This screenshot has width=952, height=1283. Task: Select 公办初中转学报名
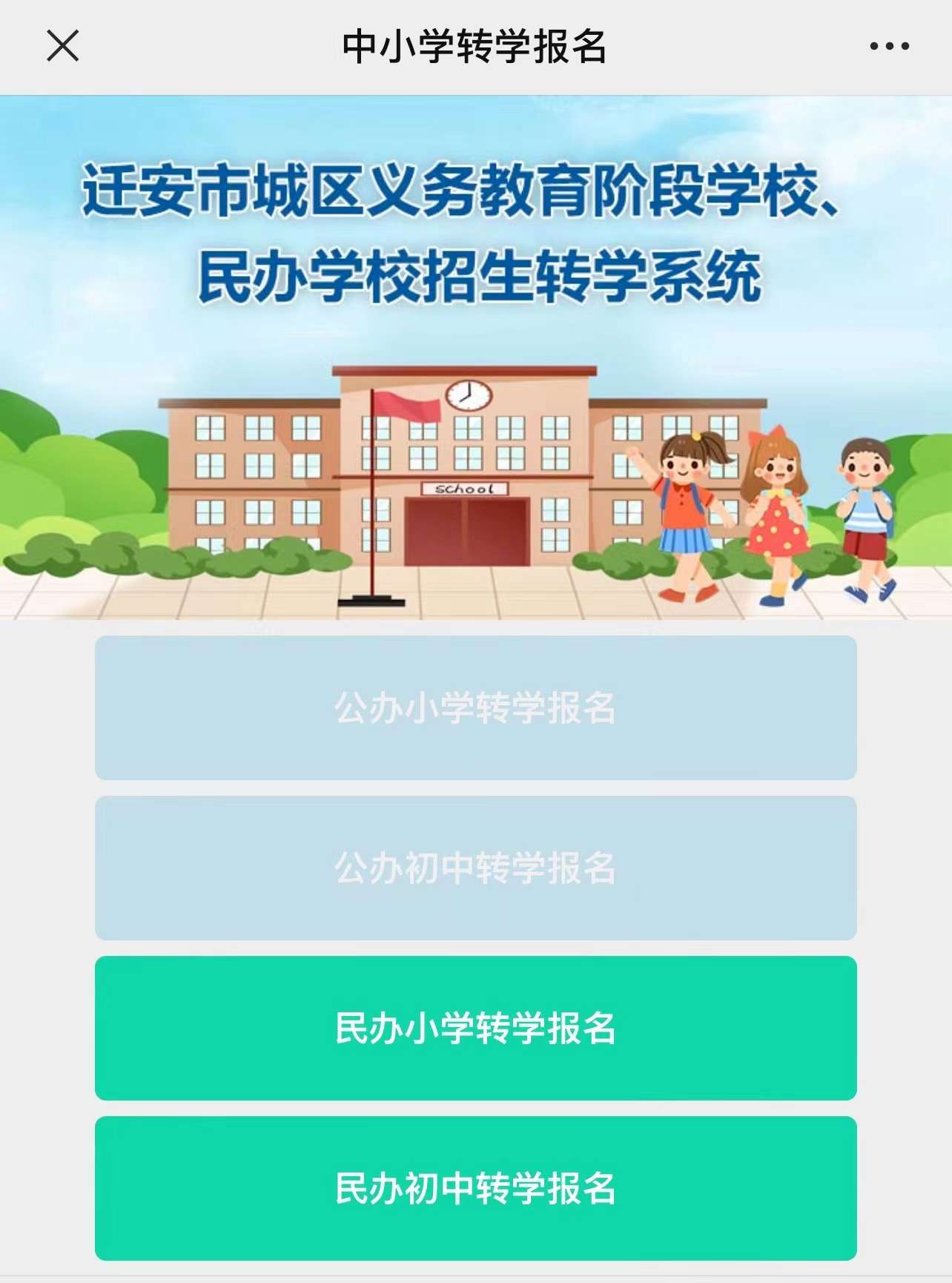(x=475, y=868)
